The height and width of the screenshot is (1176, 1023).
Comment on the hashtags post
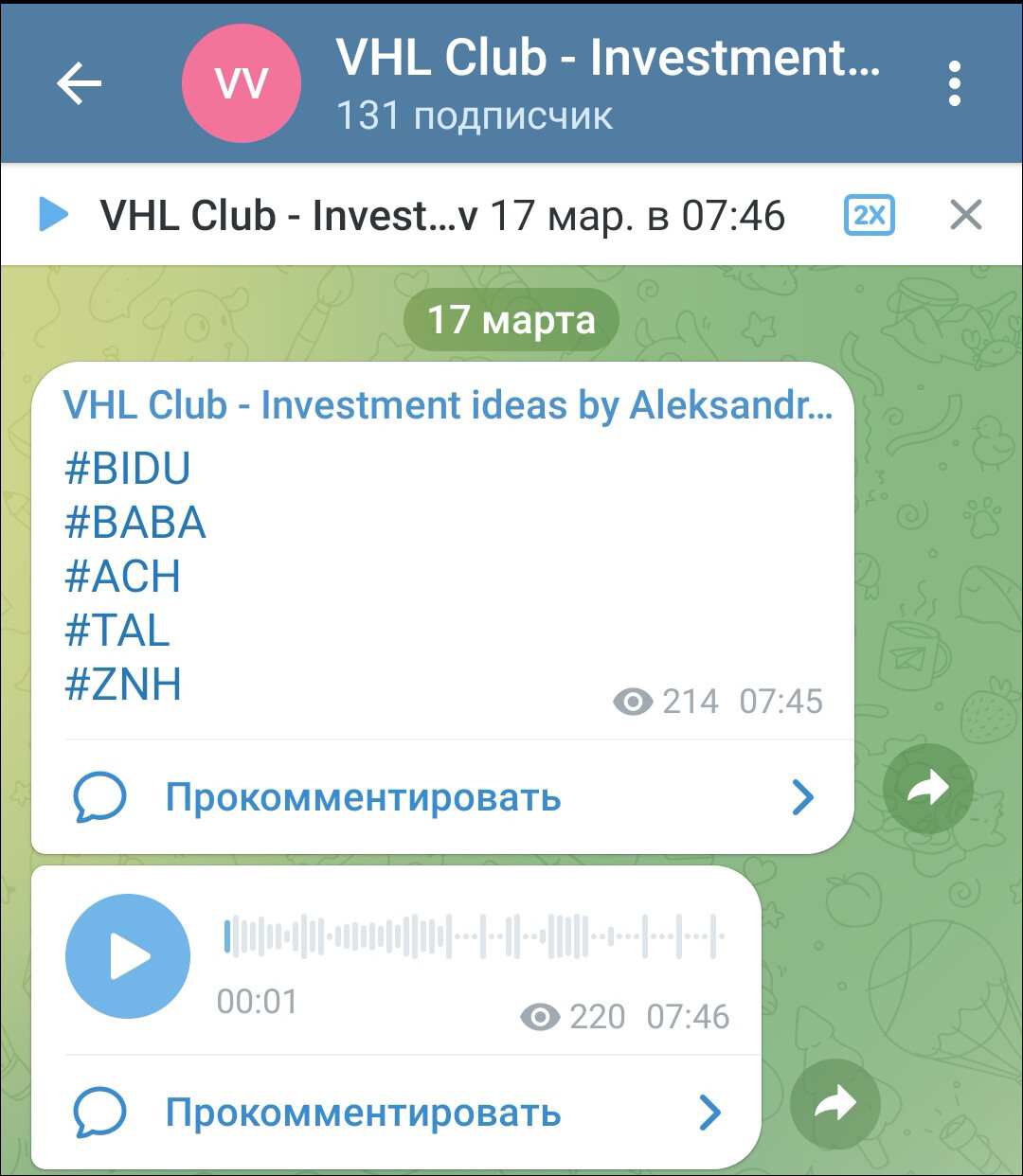(363, 797)
